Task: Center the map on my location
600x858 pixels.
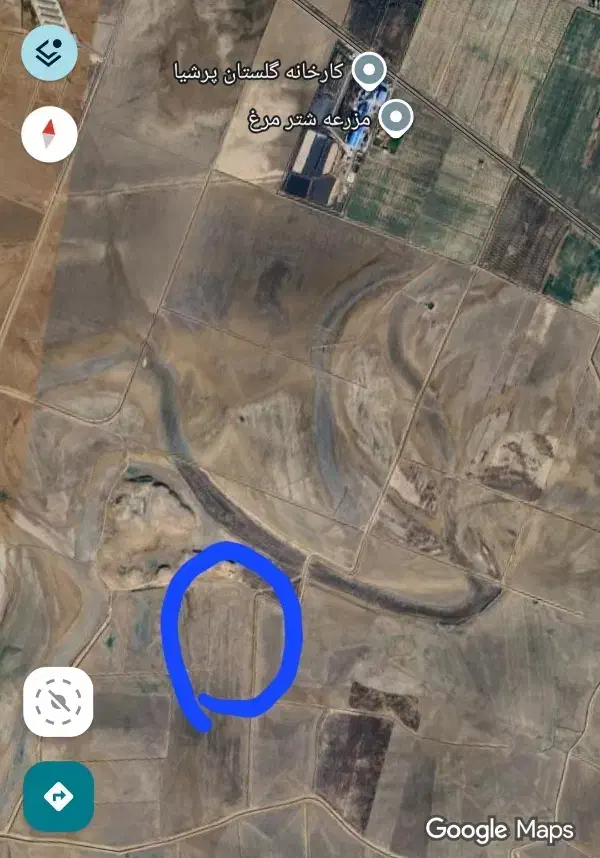Action: click(59, 701)
